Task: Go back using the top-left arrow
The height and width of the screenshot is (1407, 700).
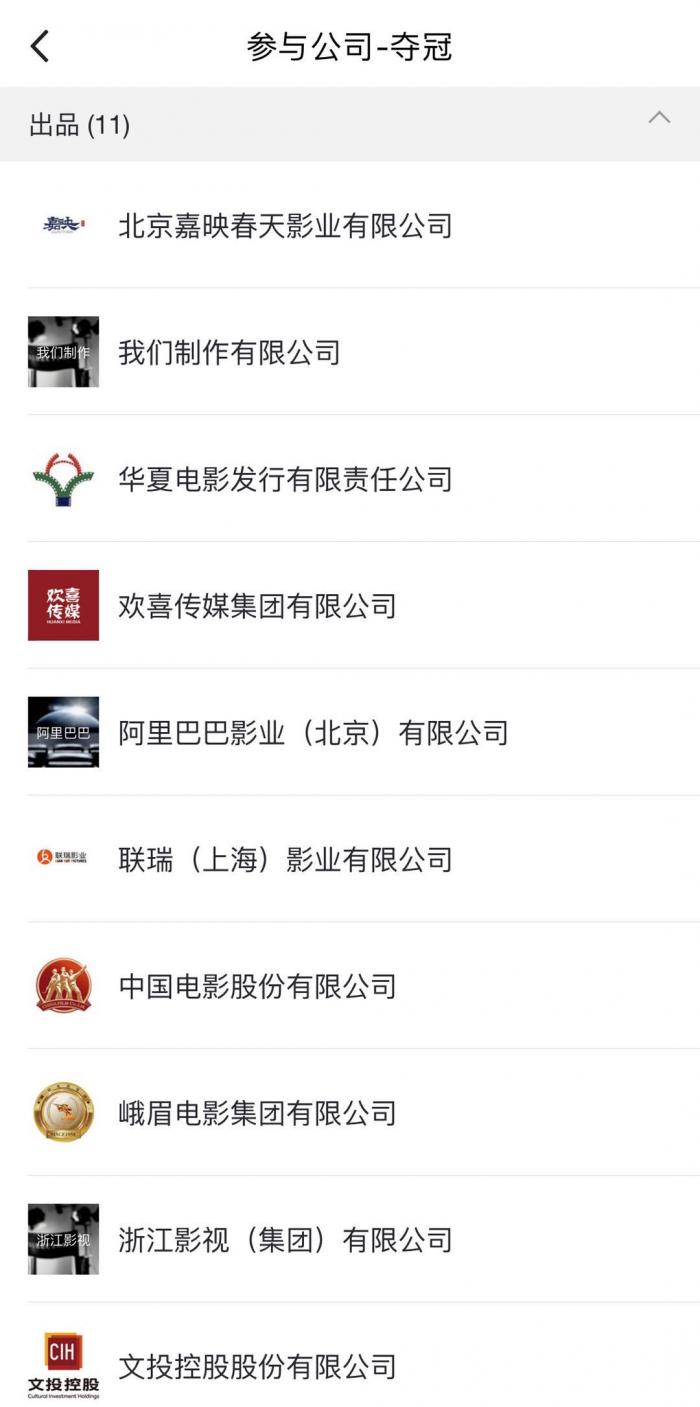Action: coord(40,46)
